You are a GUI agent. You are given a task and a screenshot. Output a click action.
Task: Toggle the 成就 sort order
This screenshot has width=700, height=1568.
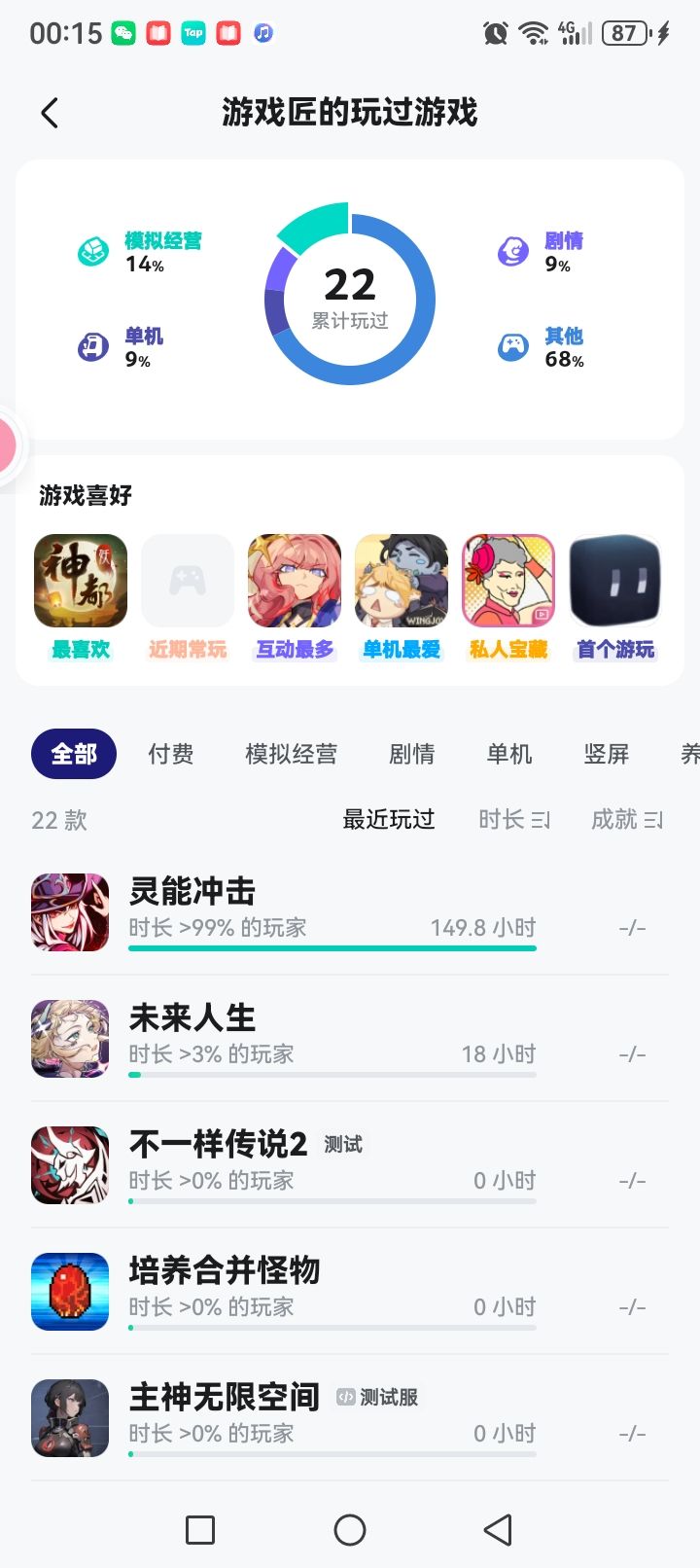[627, 820]
